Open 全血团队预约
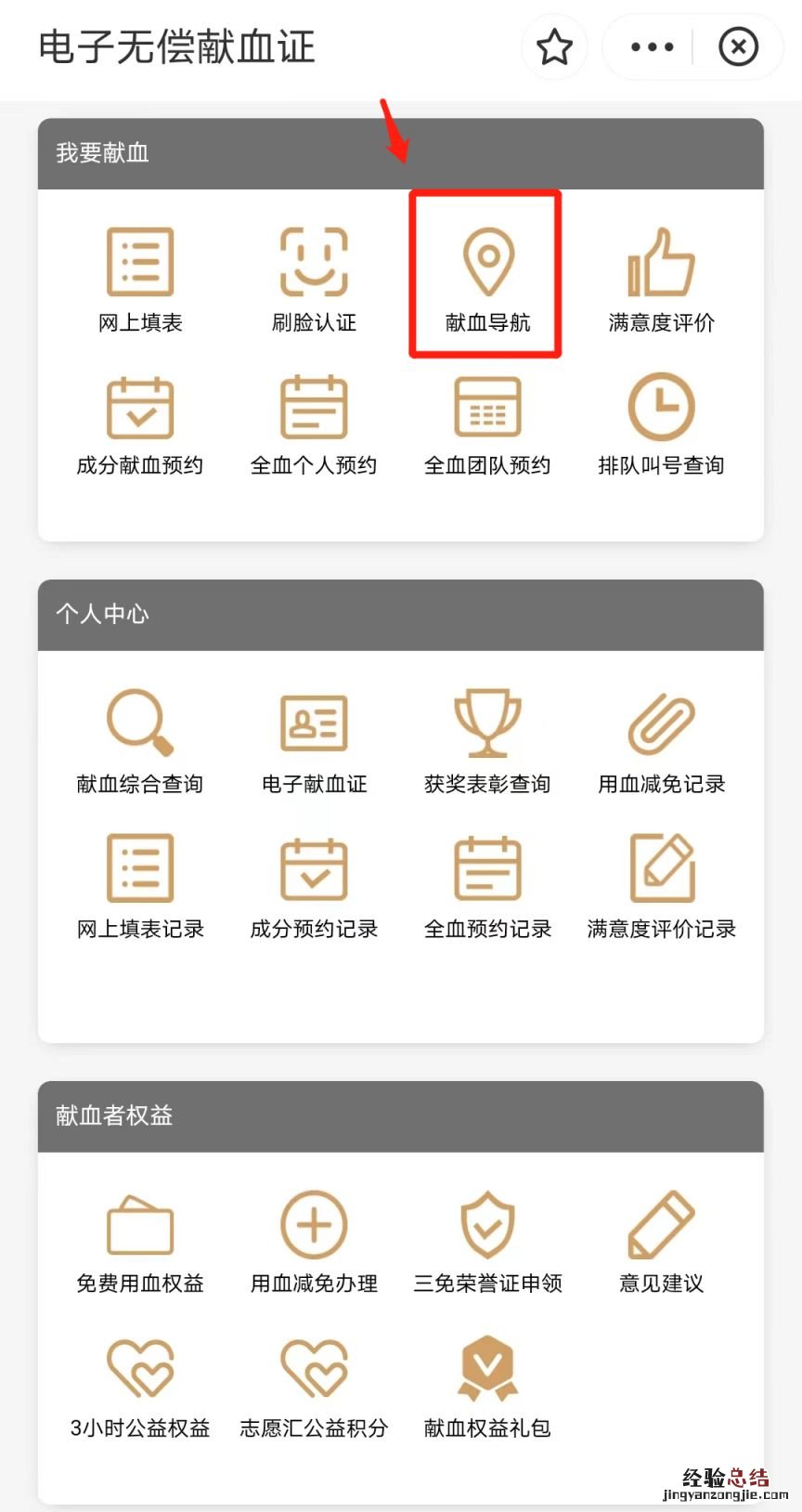The image size is (802, 1512). (x=487, y=424)
